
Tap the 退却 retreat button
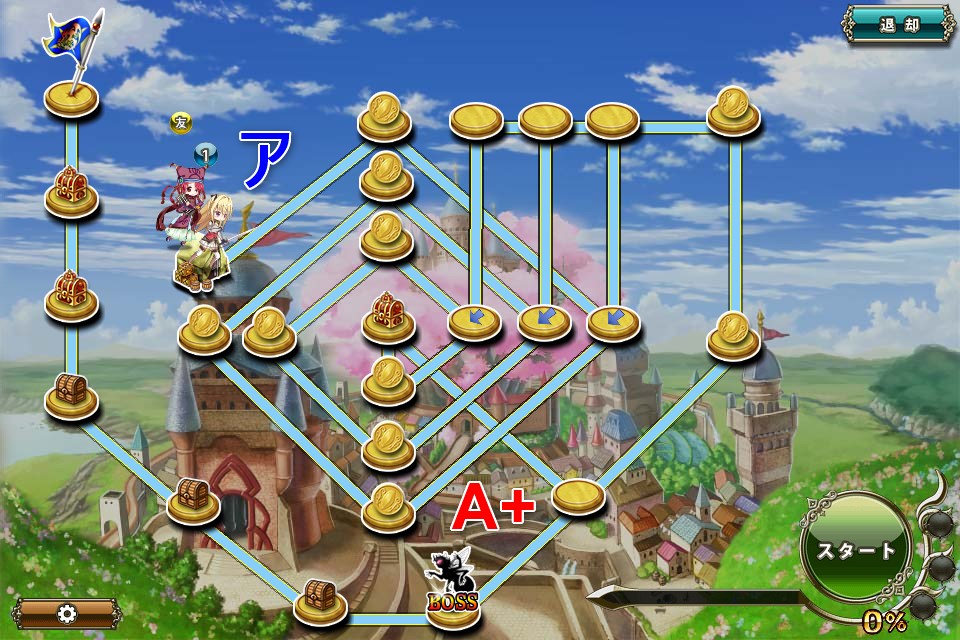point(899,25)
